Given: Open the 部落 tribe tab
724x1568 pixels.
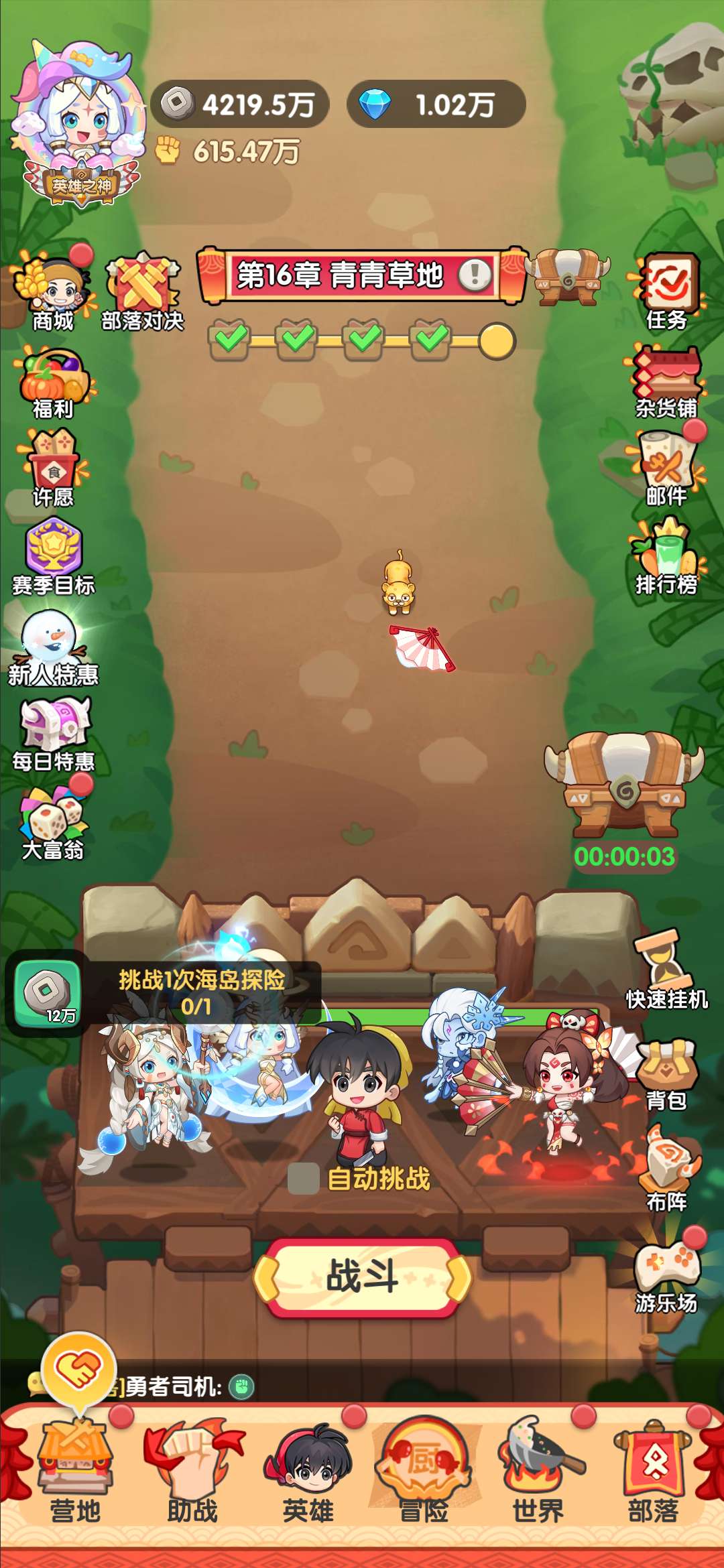Looking at the screenshot, I should coord(654,1474).
